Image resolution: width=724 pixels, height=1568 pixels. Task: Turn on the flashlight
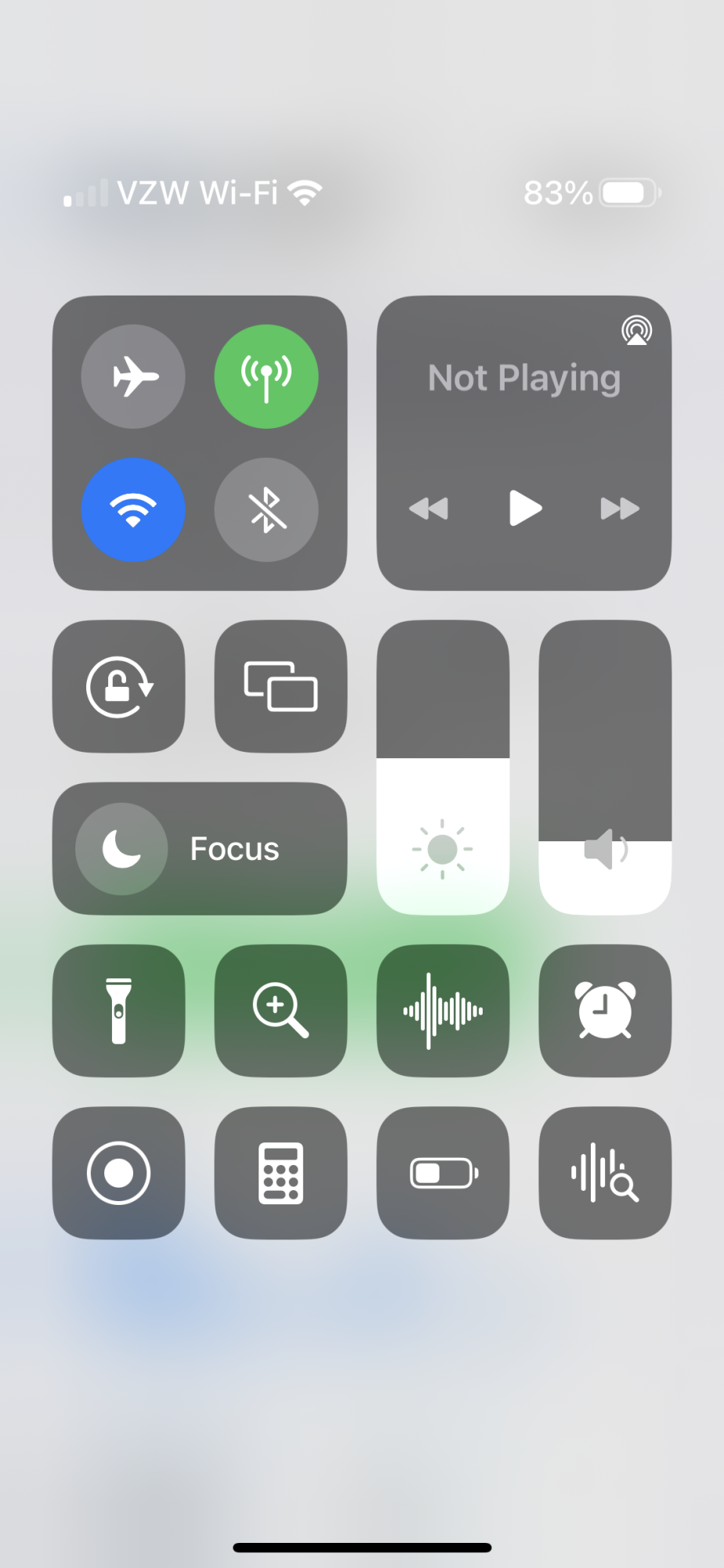click(119, 1011)
